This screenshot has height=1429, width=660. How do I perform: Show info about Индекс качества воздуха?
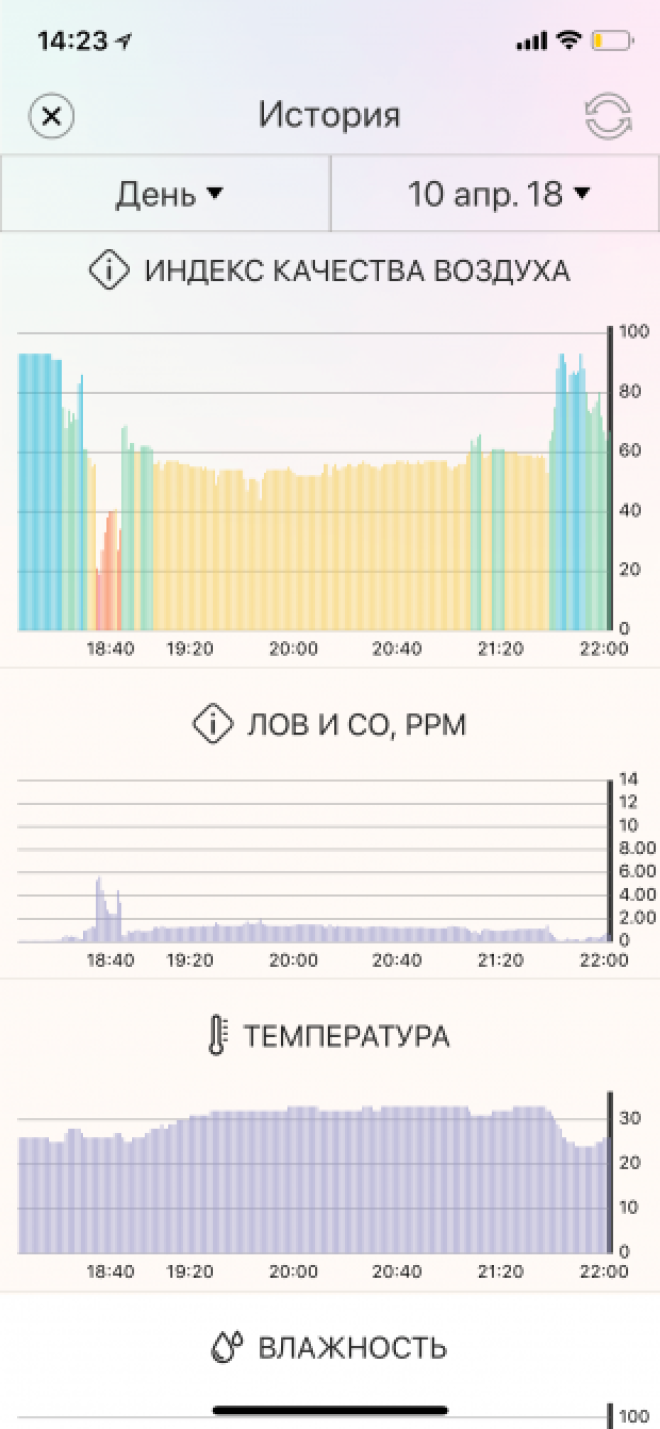pos(111,270)
